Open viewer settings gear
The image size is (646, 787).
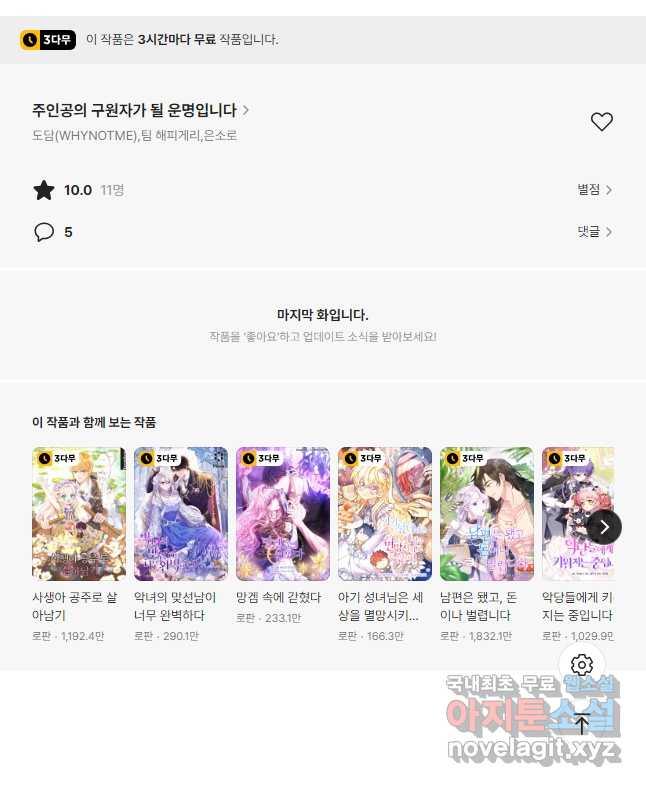[583, 665]
